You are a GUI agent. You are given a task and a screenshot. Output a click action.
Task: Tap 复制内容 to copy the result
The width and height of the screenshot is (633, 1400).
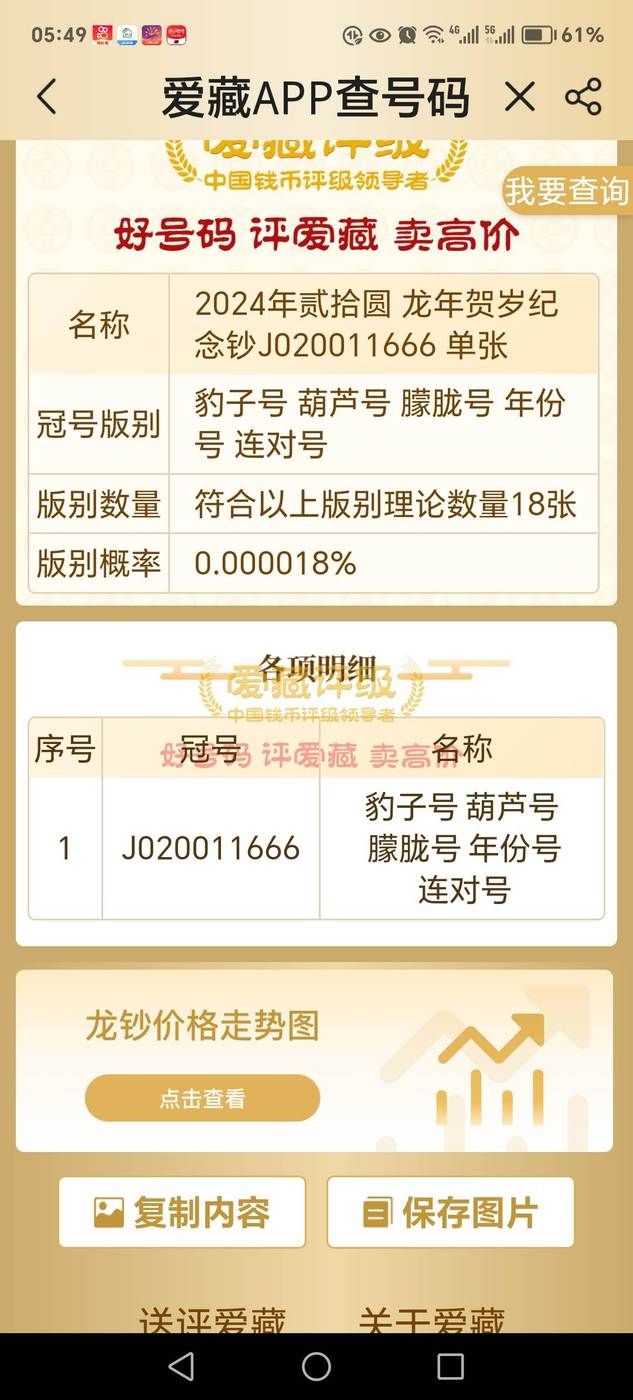(182, 1212)
